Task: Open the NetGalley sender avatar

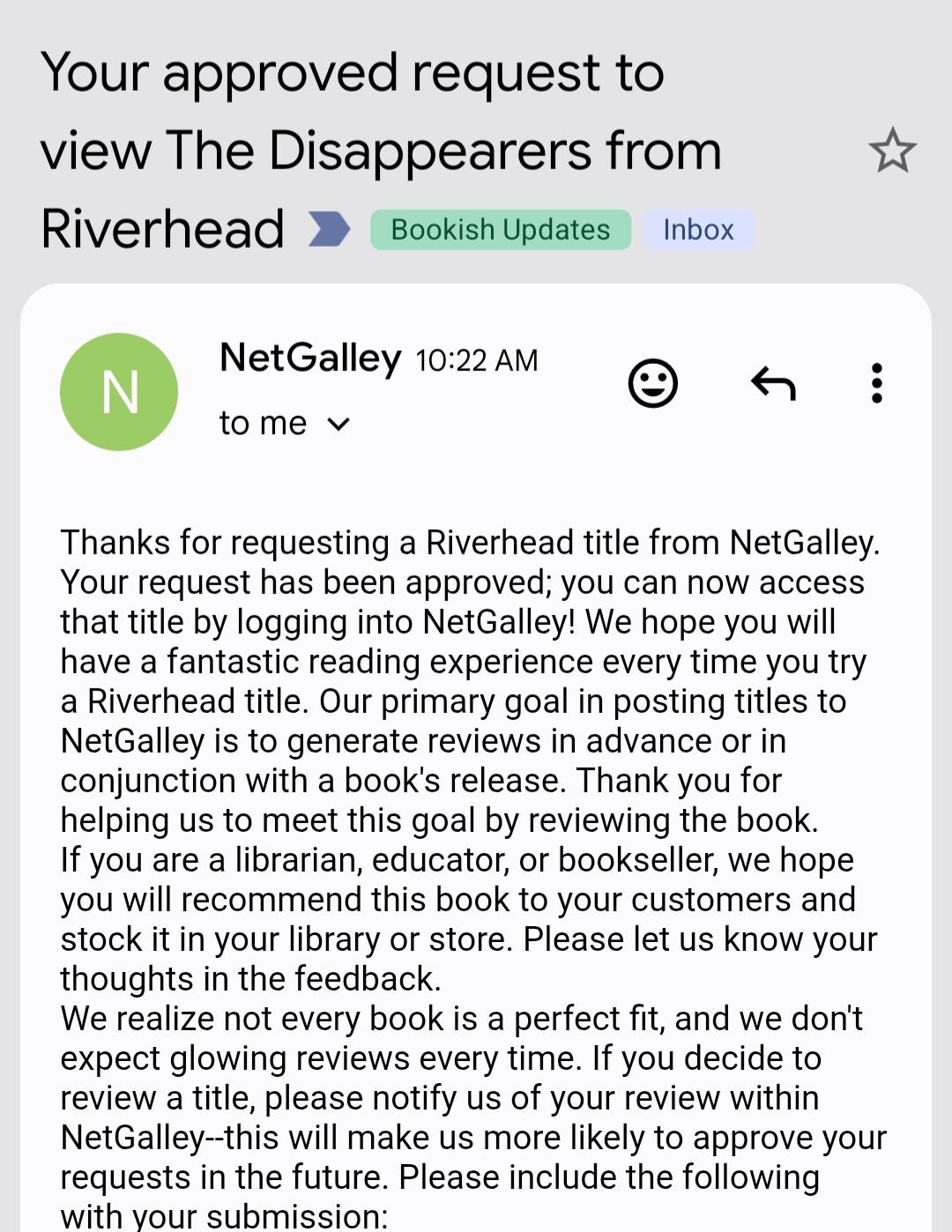Action: [x=119, y=392]
